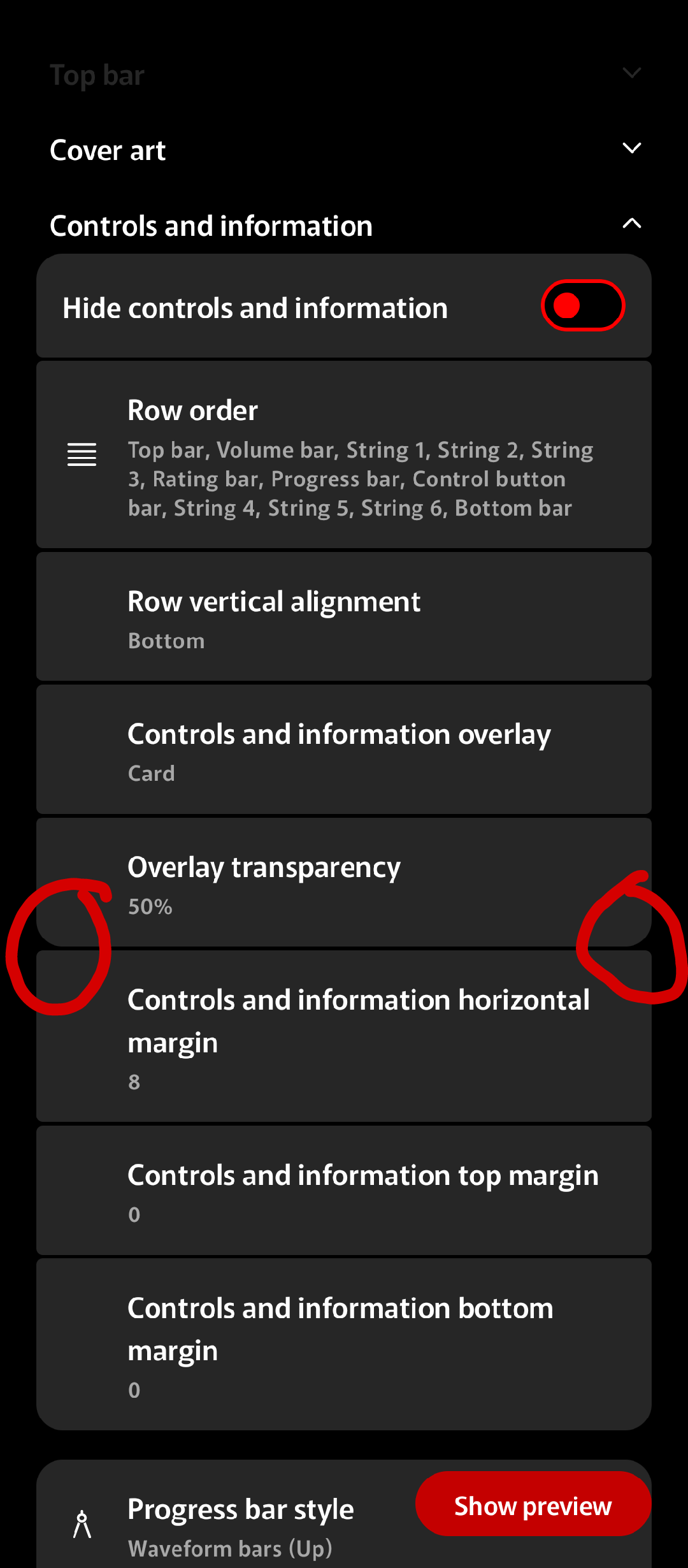Expand the Cover art section
This screenshot has width=688, height=1568.
click(344, 150)
